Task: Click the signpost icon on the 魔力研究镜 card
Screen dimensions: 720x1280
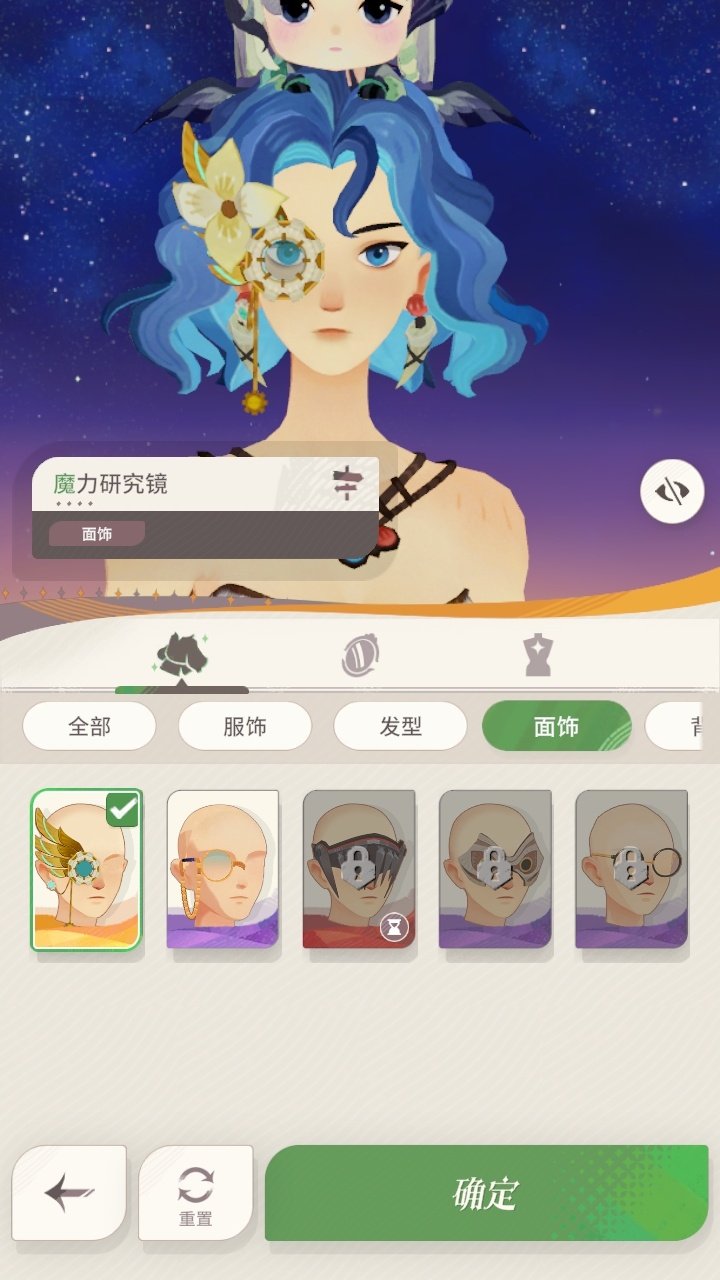Action: click(348, 483)
